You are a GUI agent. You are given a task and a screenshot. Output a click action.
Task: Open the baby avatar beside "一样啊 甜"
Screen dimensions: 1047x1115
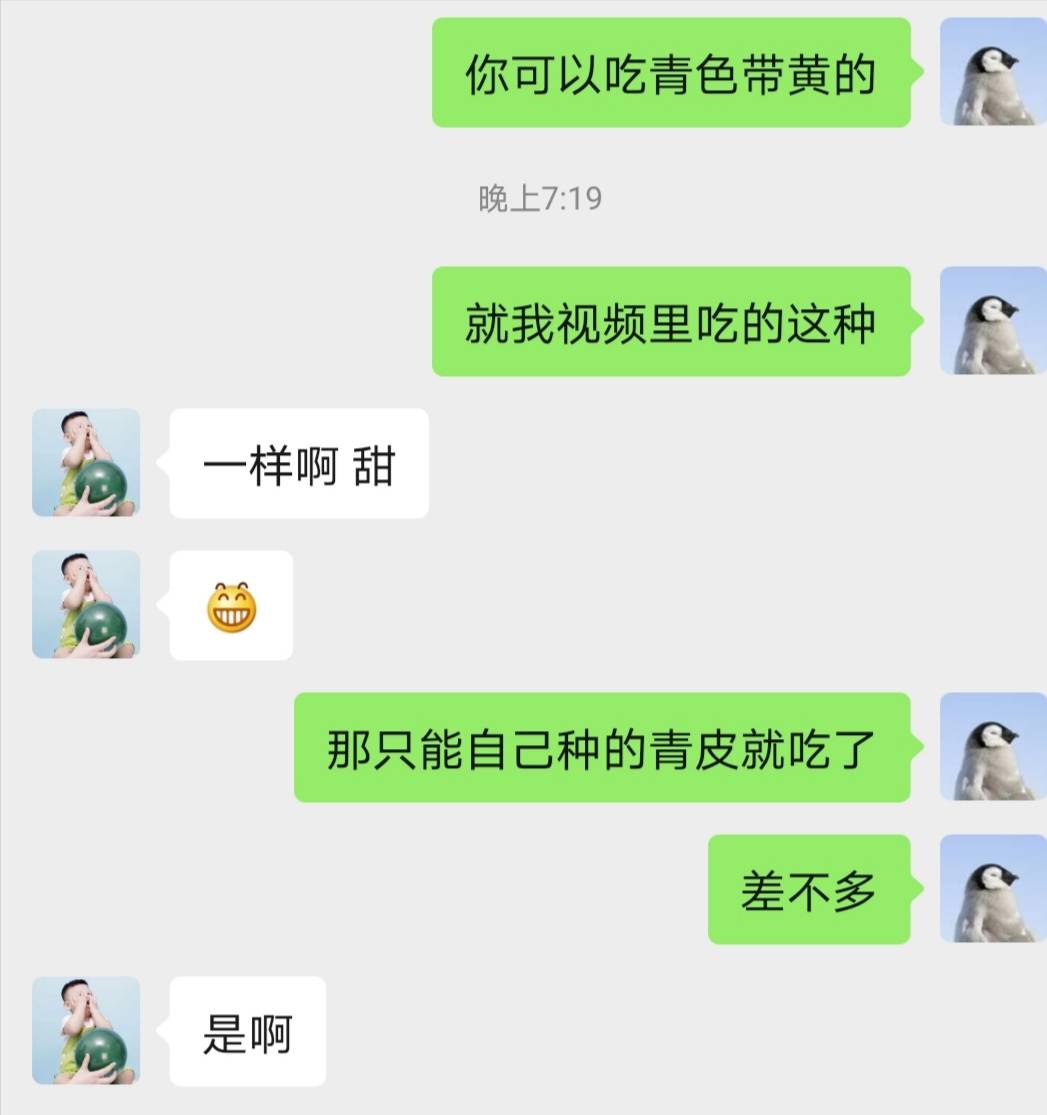86,462
